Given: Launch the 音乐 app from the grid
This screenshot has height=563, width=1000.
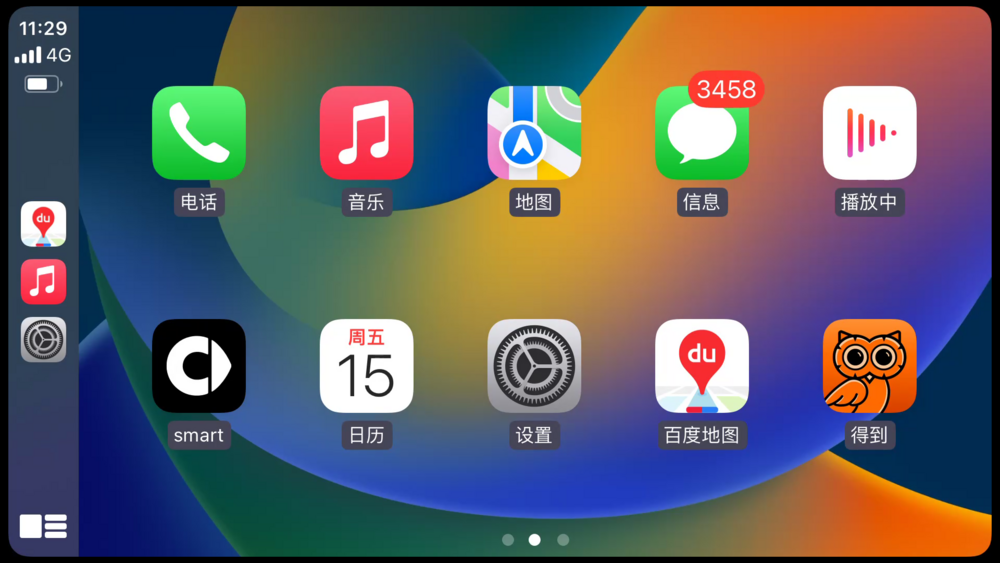Looking at the screenshot, I should click(x=366, y=133).
